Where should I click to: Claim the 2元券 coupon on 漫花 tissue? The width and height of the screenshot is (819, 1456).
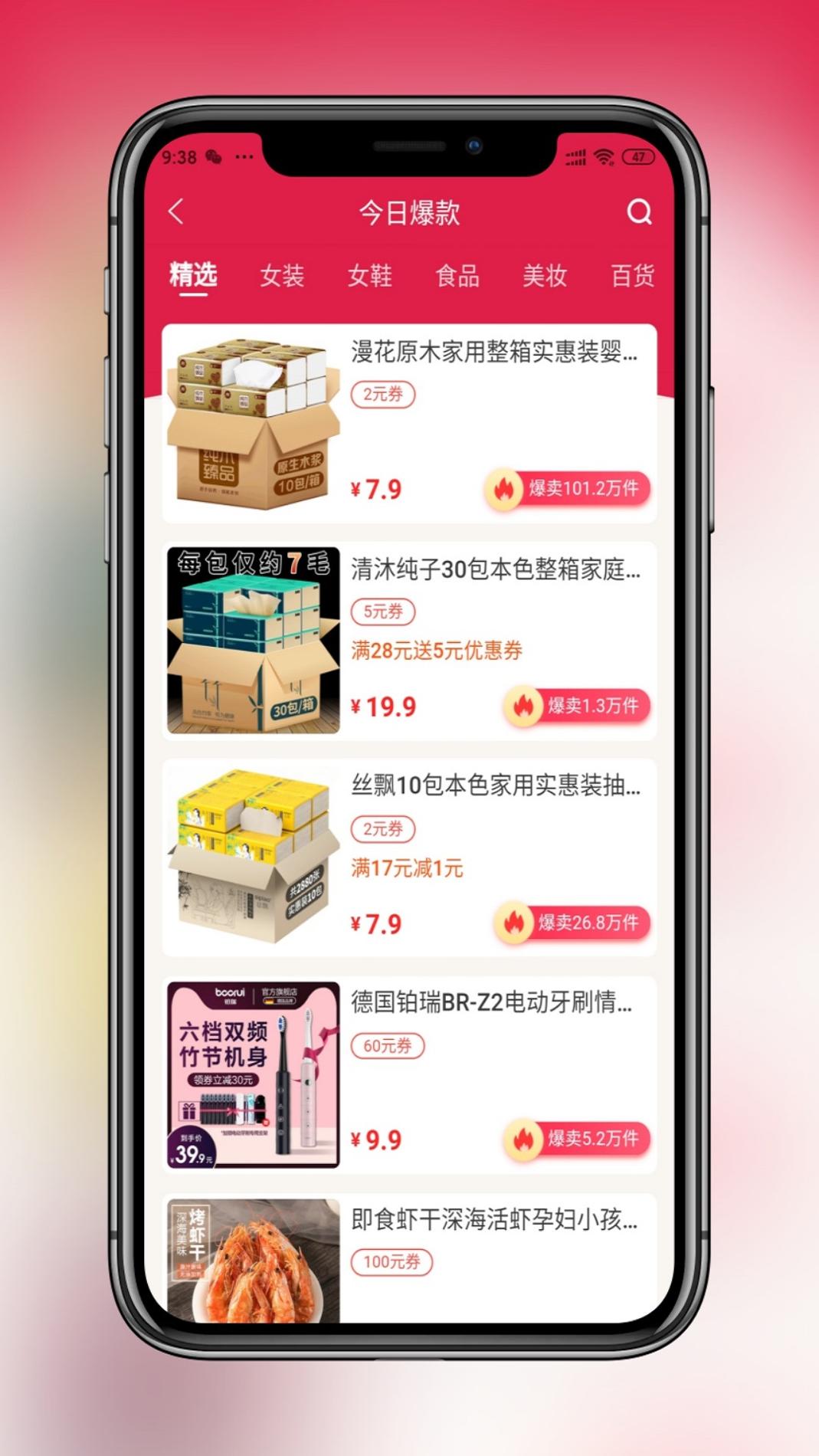(x=382, y=395)
